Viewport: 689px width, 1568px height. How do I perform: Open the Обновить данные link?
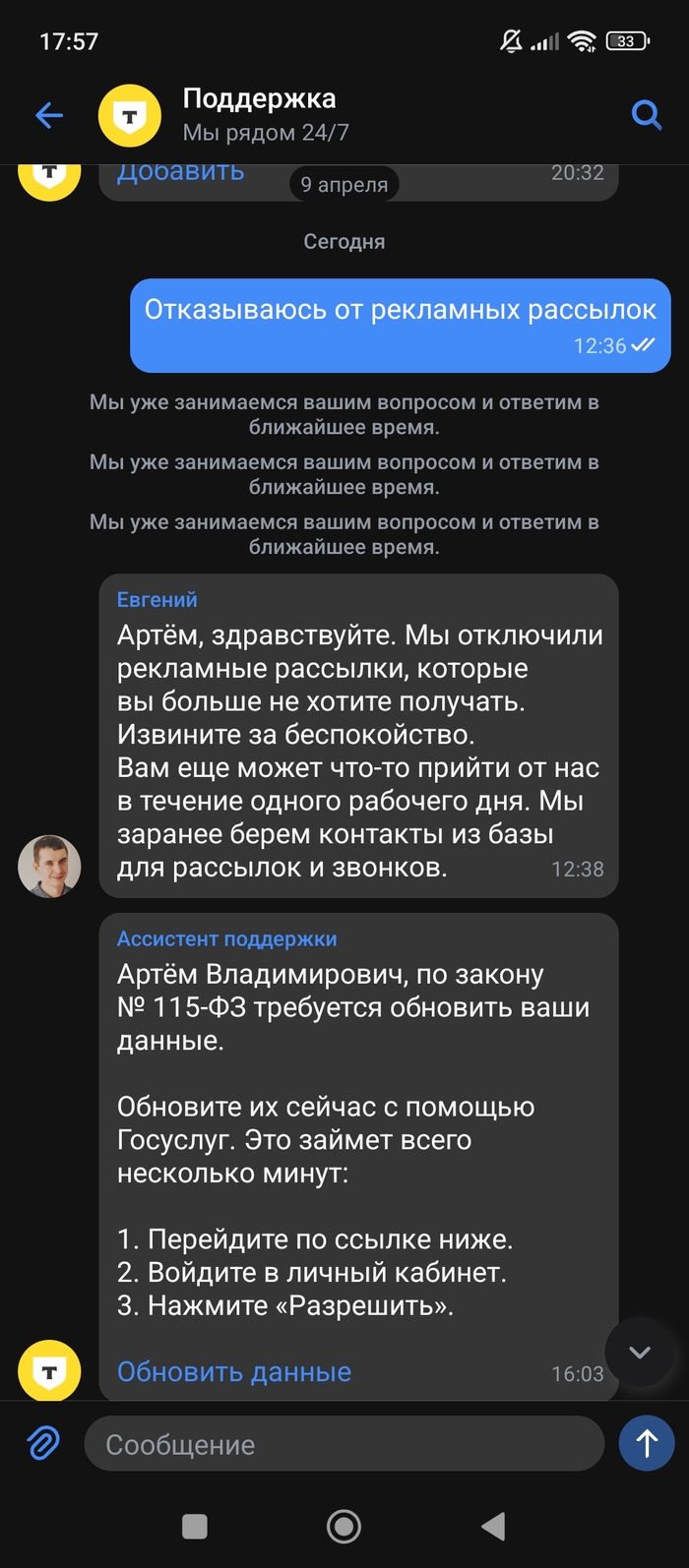(x=233, y=1371)
